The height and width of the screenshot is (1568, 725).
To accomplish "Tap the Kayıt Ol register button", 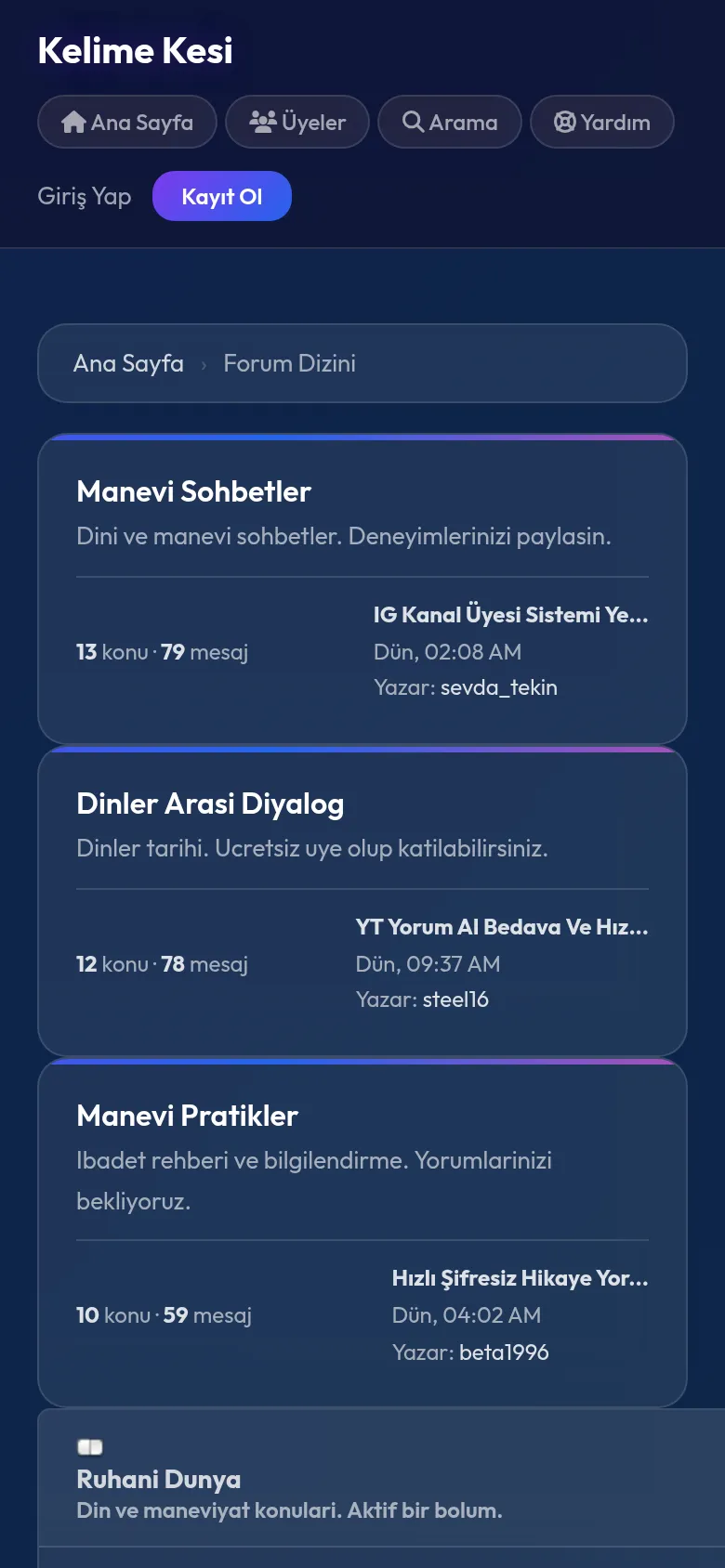I will [222, 196].
